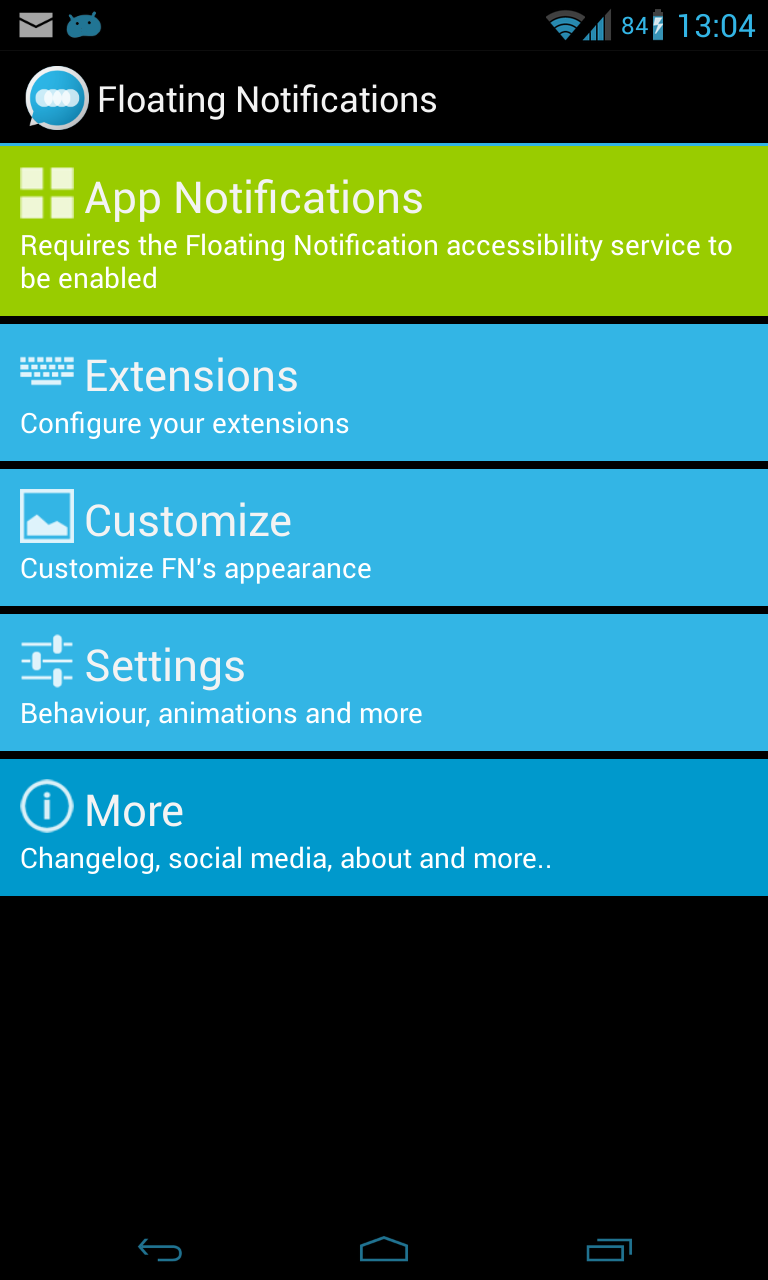This screenshot has height=1280, width=768.
Task: Click the email notification icon in status bar
Action: click(36, 24)
